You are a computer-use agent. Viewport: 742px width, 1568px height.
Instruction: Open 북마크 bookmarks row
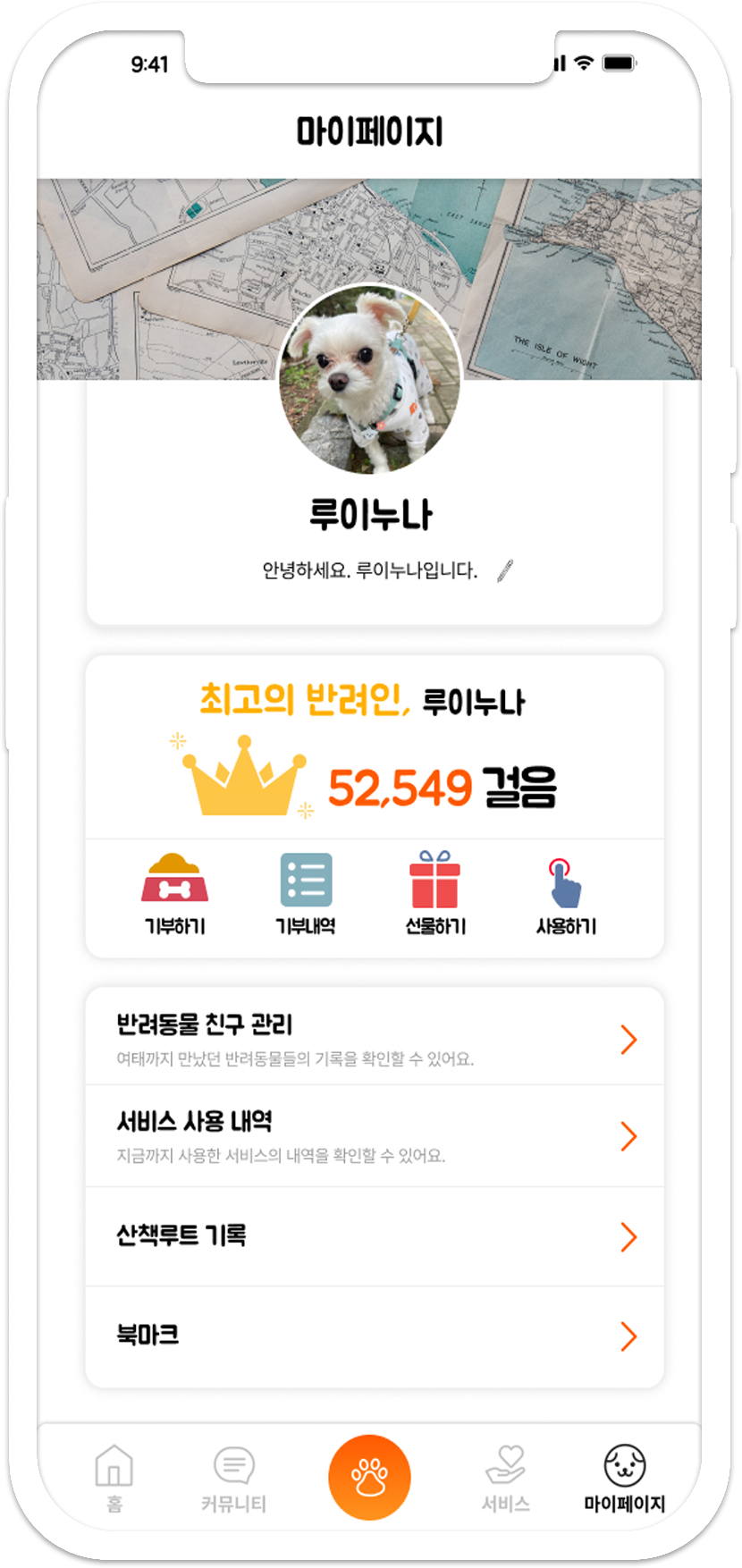(374, 1336)
